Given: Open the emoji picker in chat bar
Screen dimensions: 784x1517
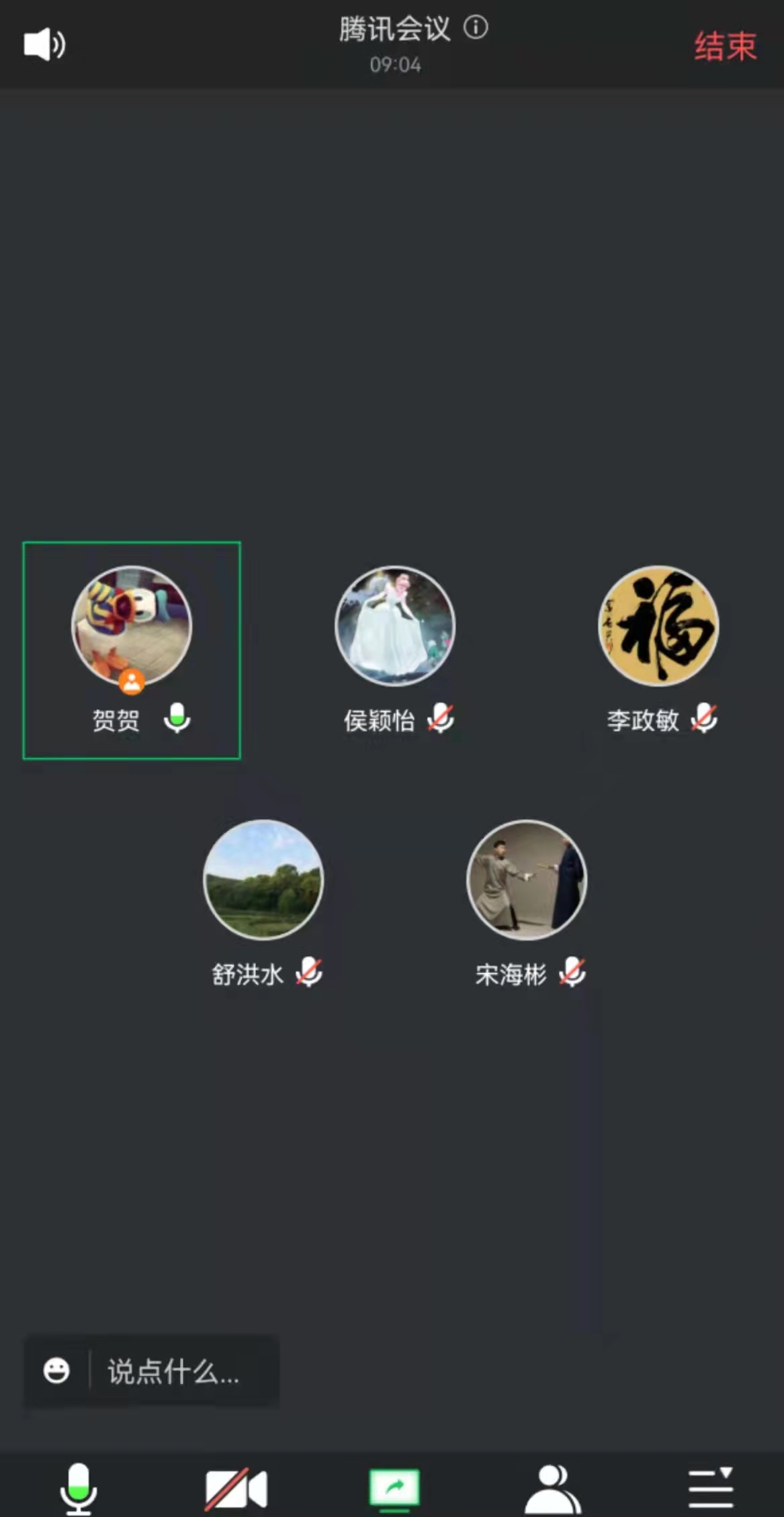Looking at the screenshot, I should (56, 1371).
